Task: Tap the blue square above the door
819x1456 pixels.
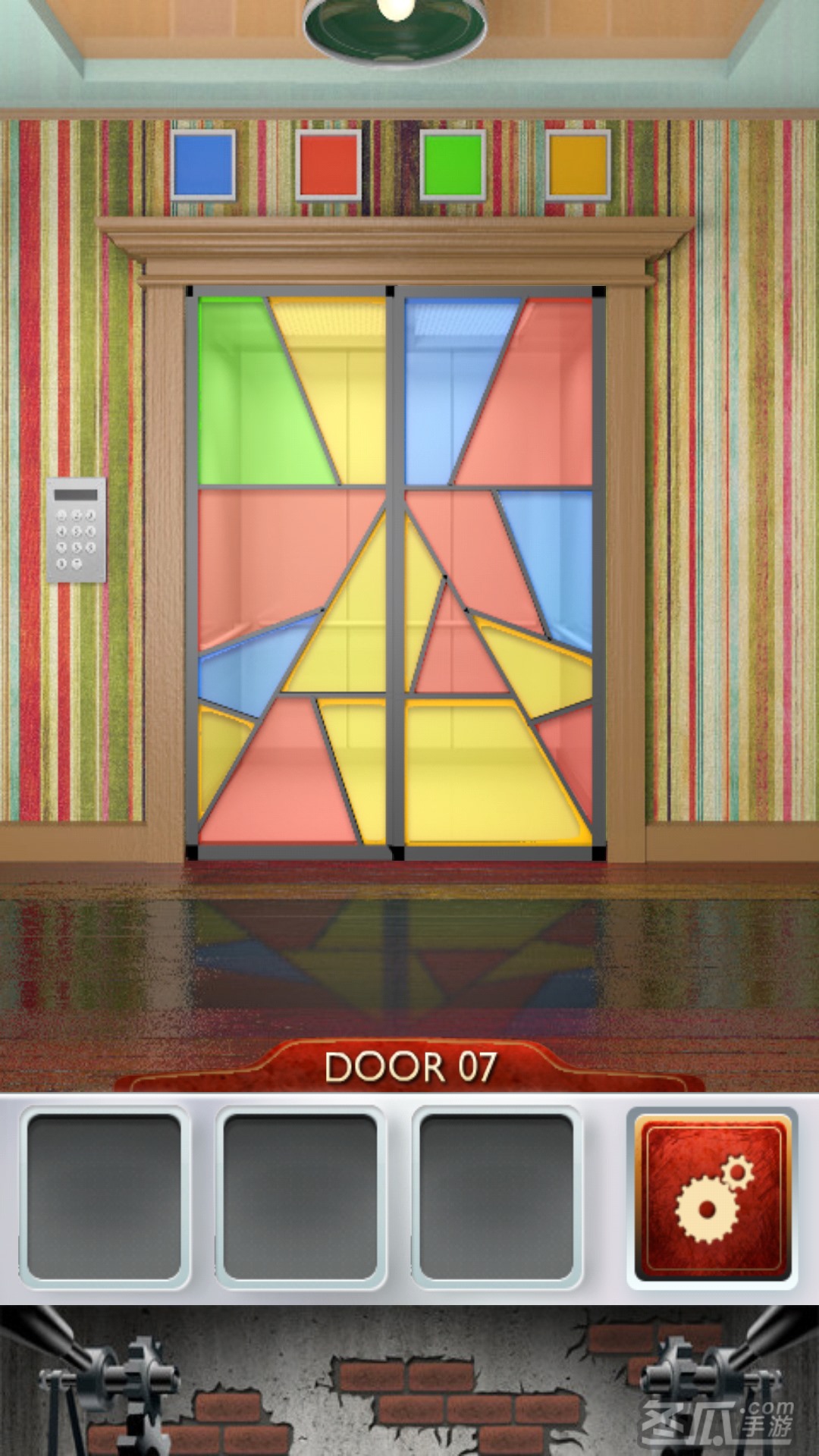Action: click(202, 165)
